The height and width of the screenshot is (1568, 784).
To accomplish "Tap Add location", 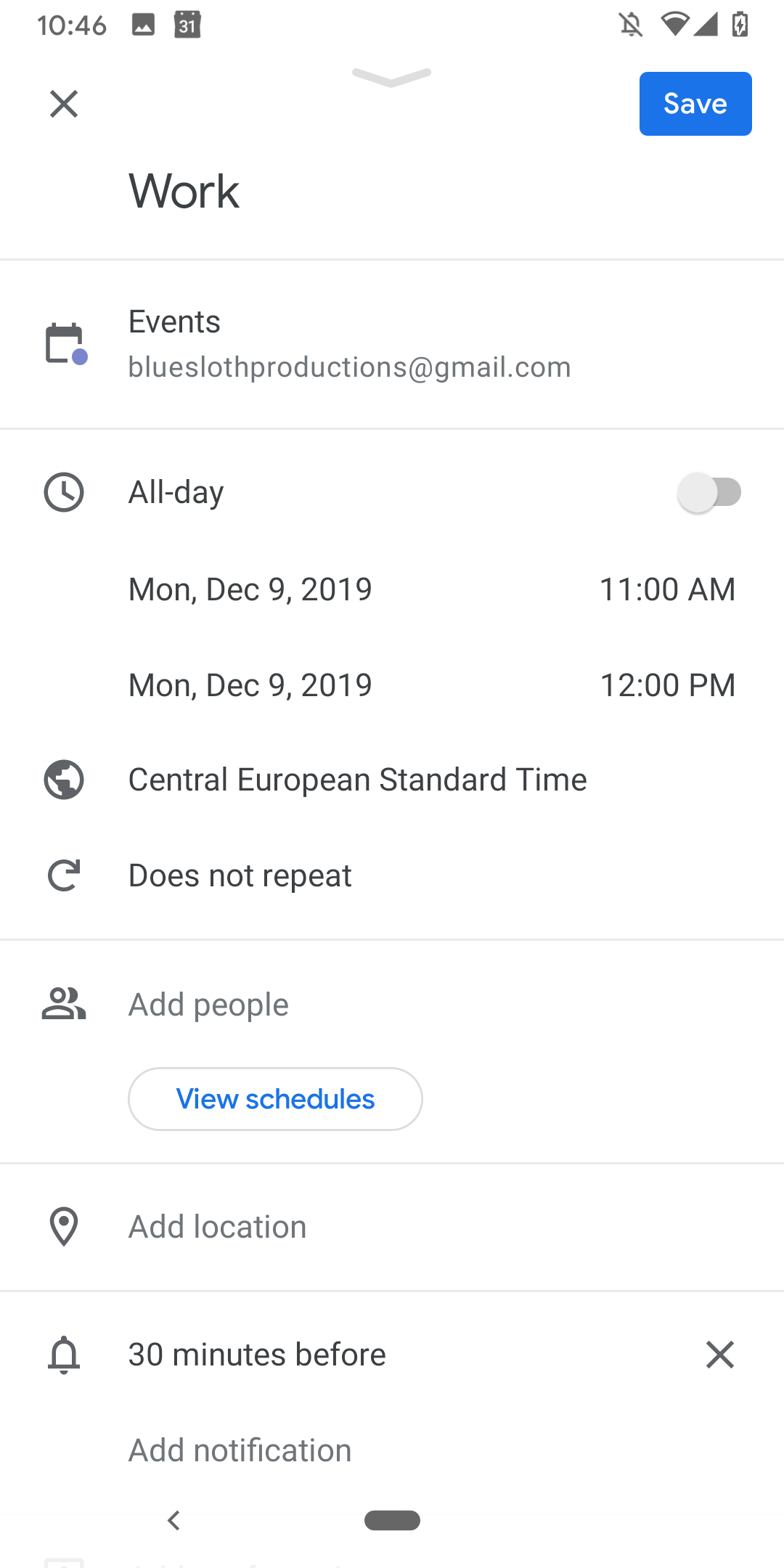I will (x=392, y=1227).
